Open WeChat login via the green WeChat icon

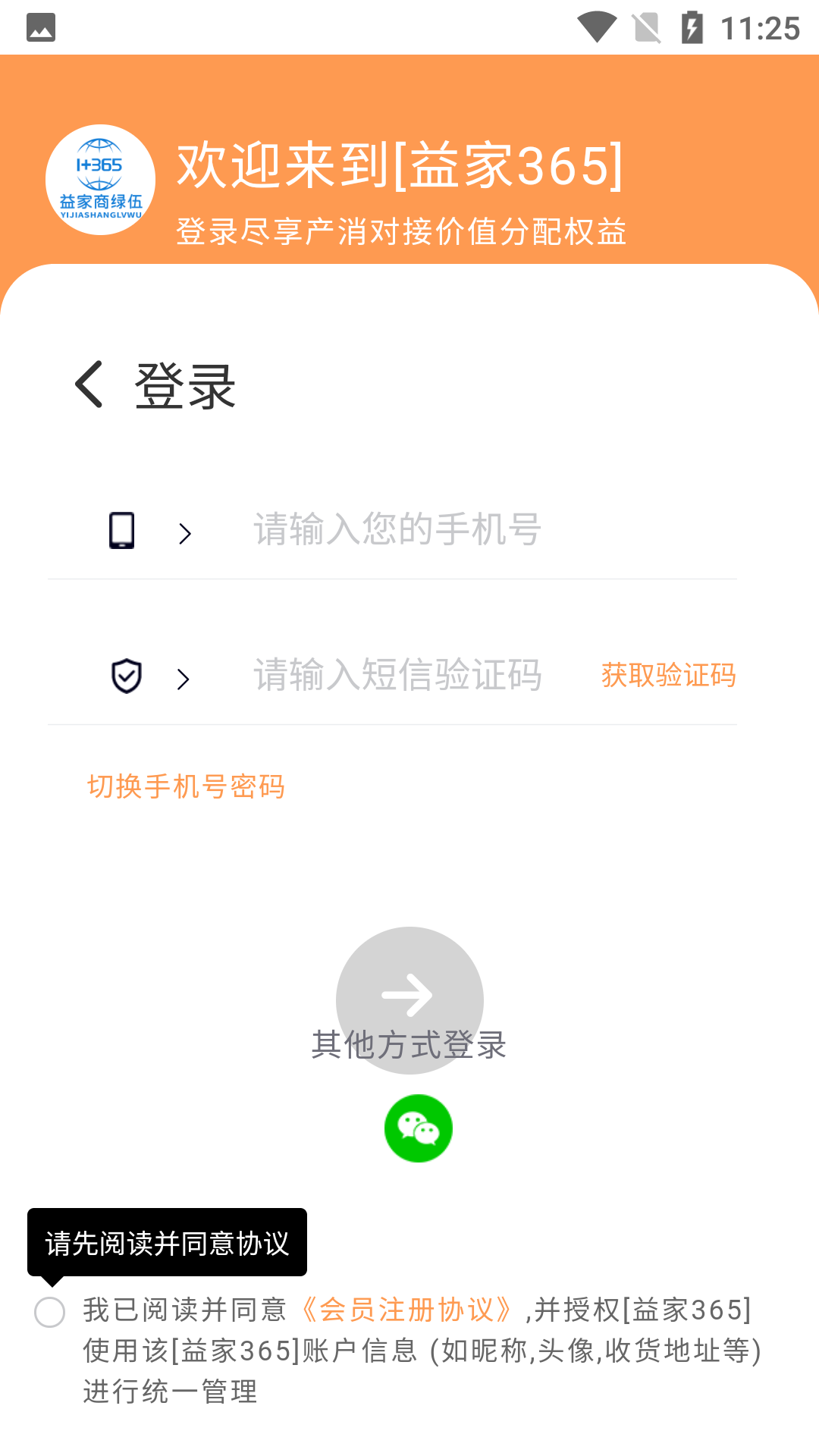418,1128
